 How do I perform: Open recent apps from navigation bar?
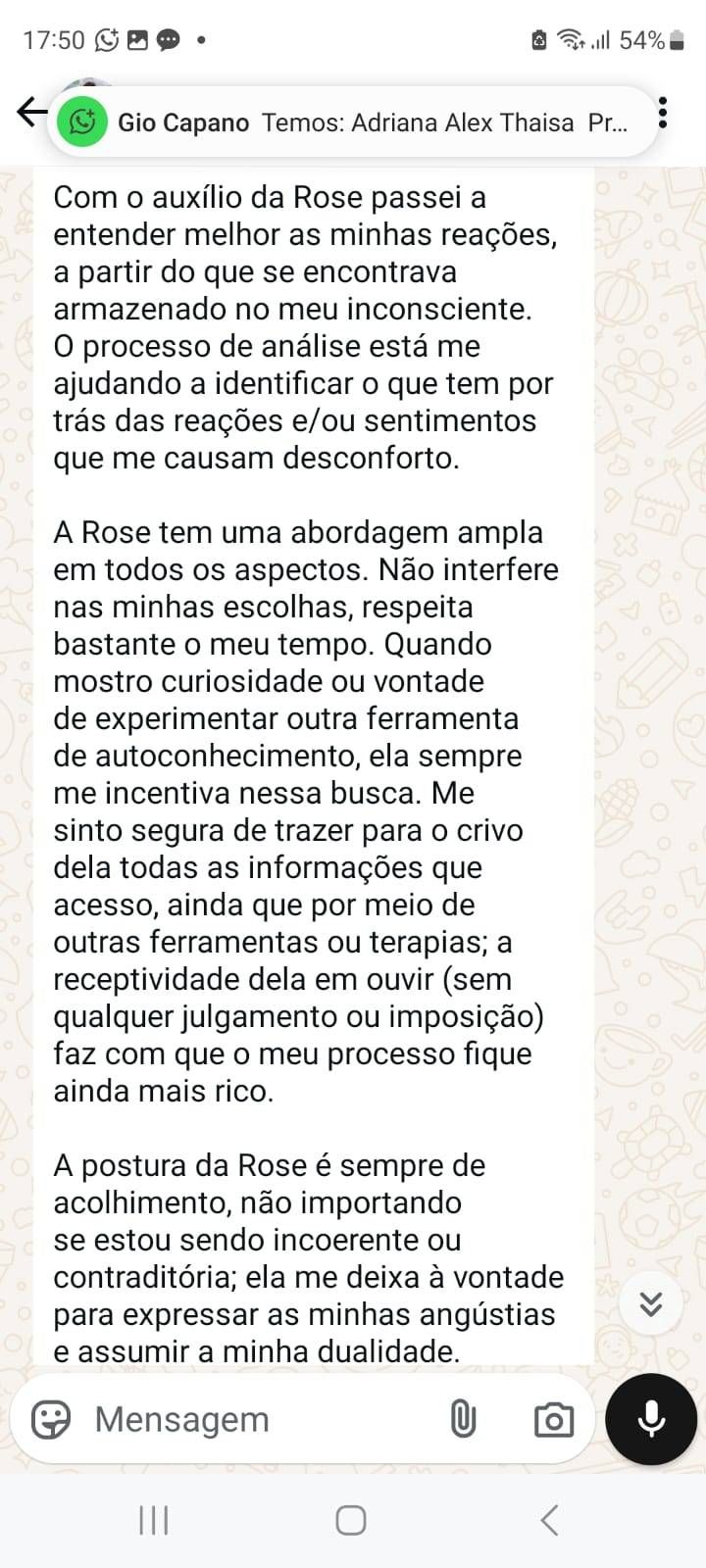point(154,1520)
